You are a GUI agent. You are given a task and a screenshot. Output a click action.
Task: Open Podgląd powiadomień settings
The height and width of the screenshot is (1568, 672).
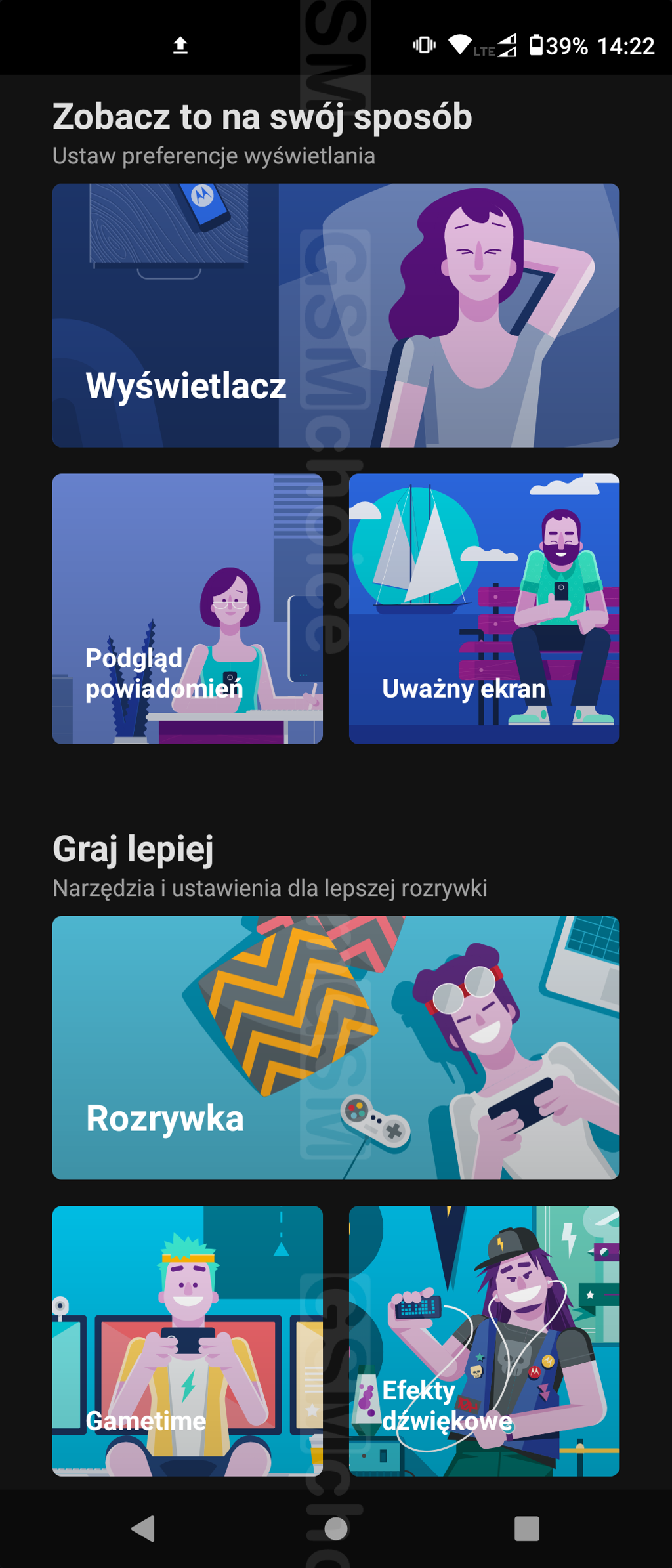pyautogui.click(x=187, y=608)
